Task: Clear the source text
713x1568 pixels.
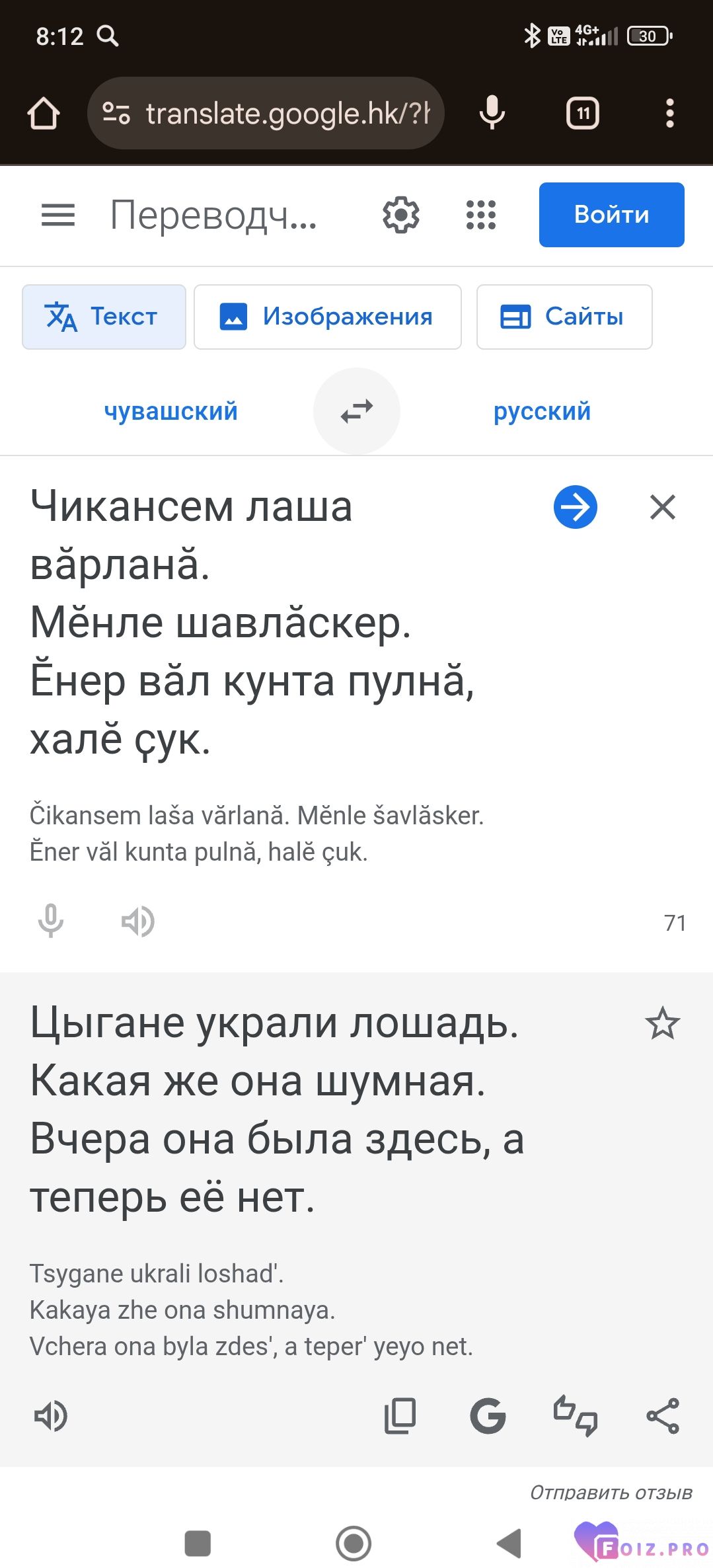Action: [662, 508]
